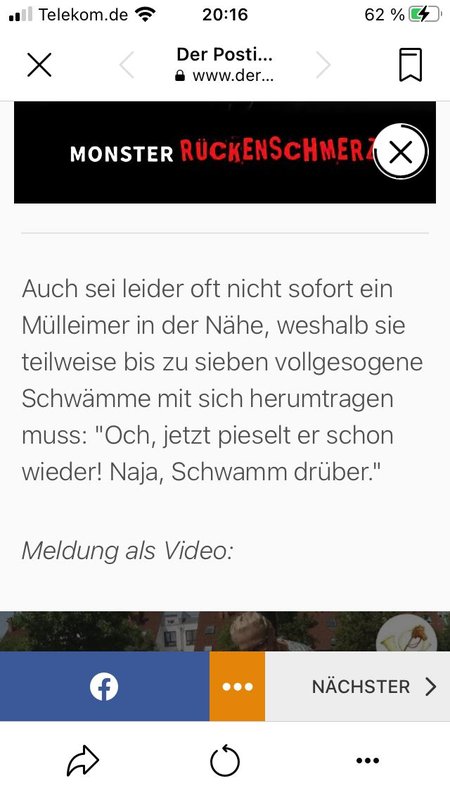Close the in-app browser
Image resolution: width=450 pixels, height=800 pixels.
pyautogui.click(x=39, y=65)
